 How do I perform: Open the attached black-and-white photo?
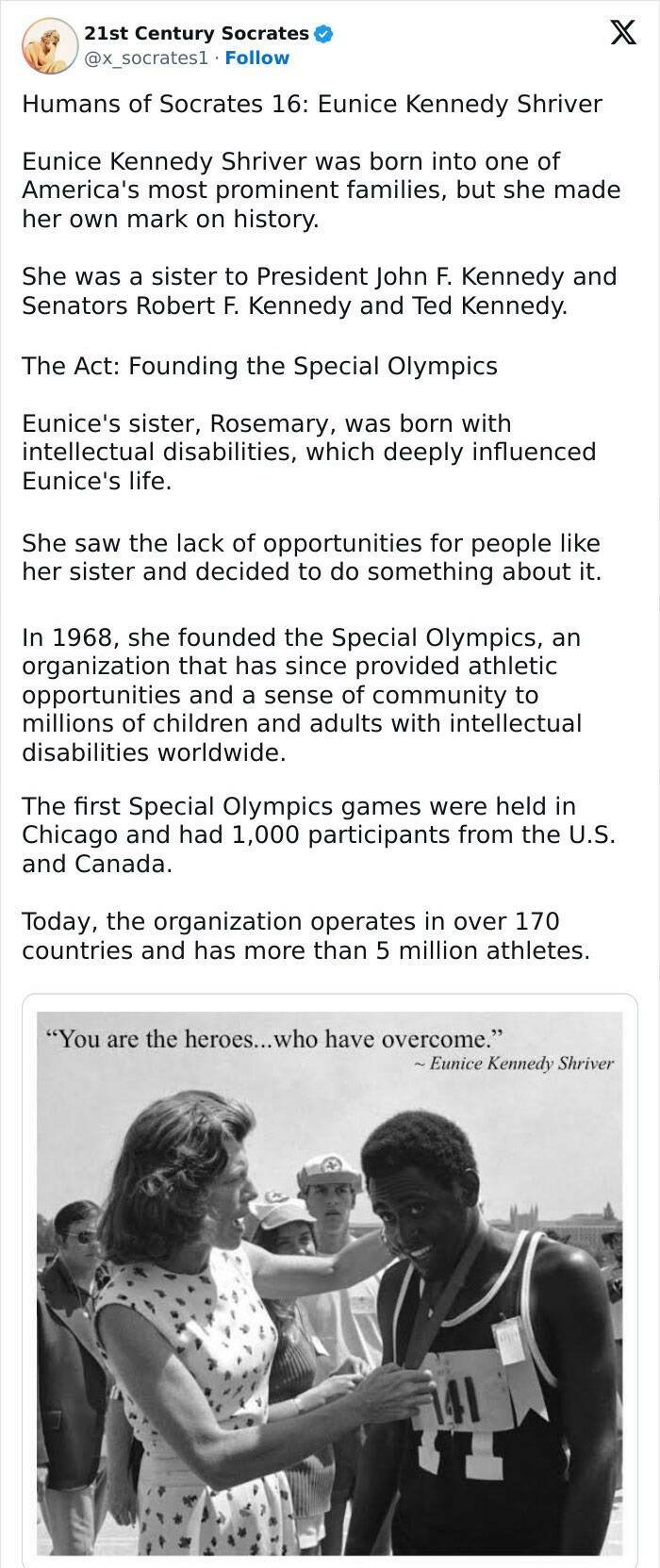click(x=330, y=1282)
